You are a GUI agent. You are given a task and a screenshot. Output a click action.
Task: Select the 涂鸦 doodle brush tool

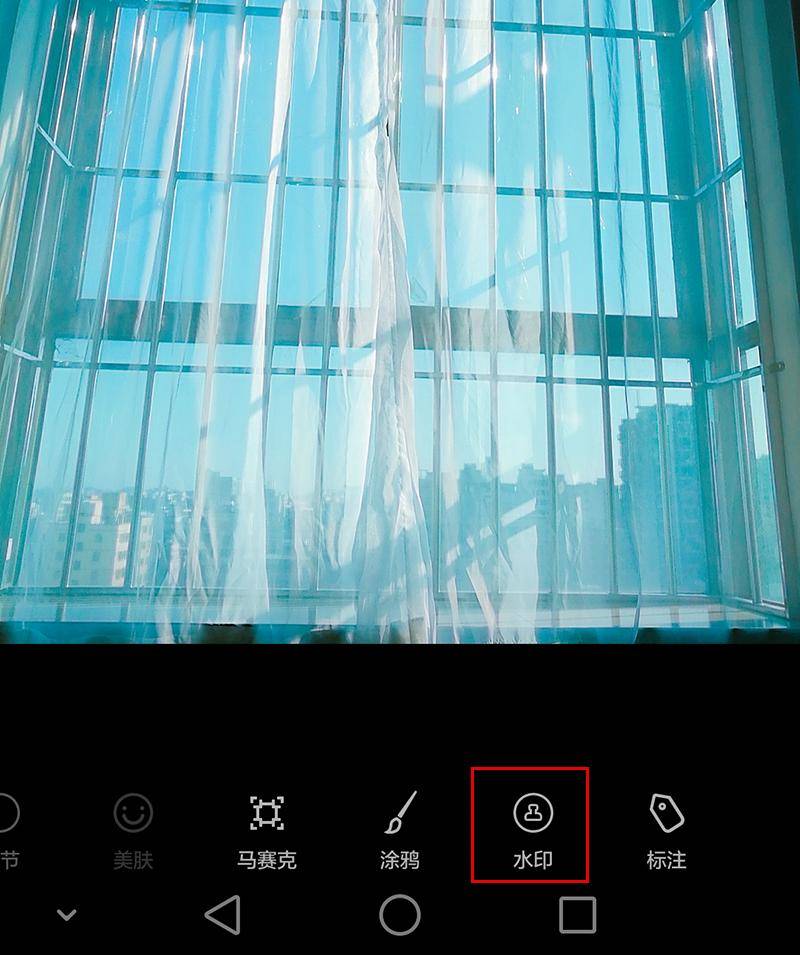coord(400,830)
